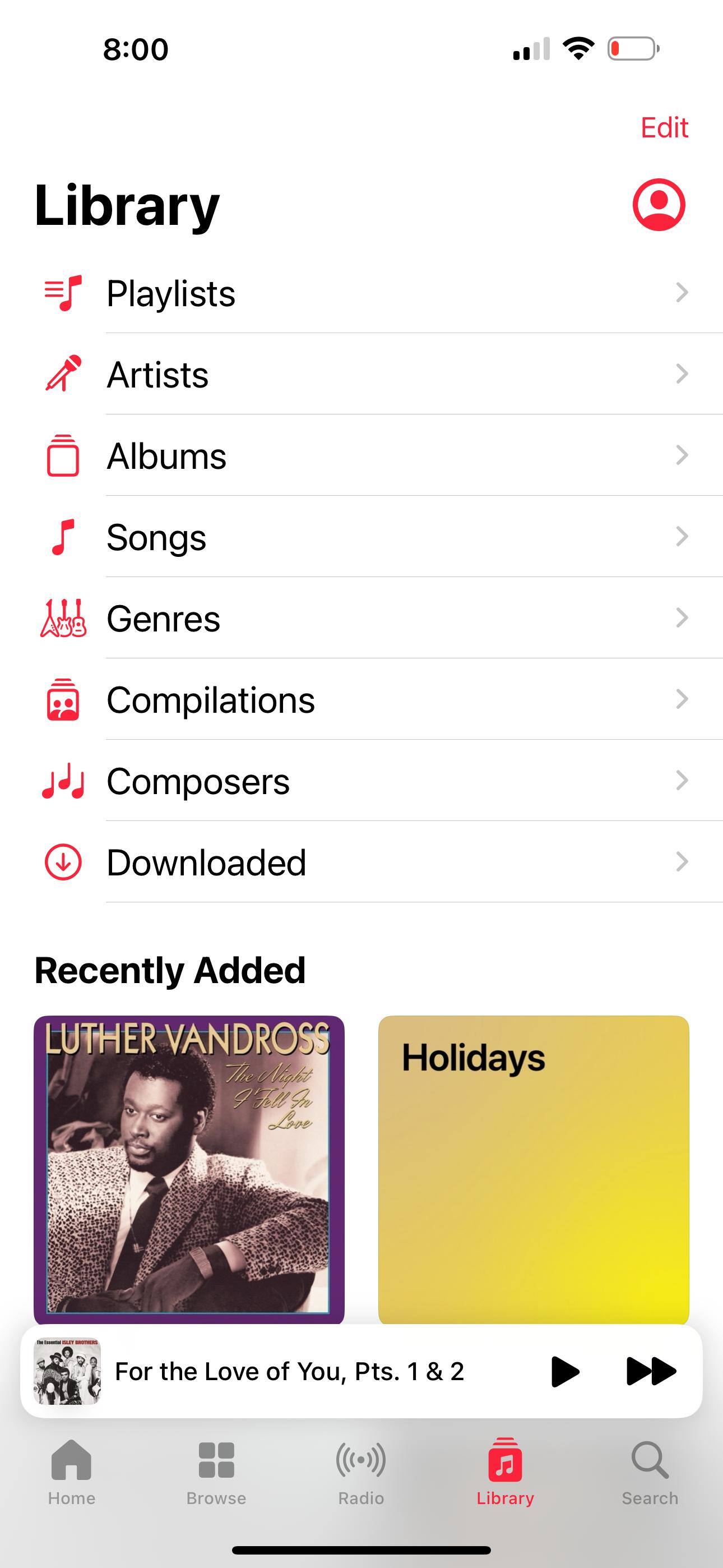Open the Luther Vandross album
Image resolution: width=723 pixels, height=1568 pixels.
[x=189, y=1168]
